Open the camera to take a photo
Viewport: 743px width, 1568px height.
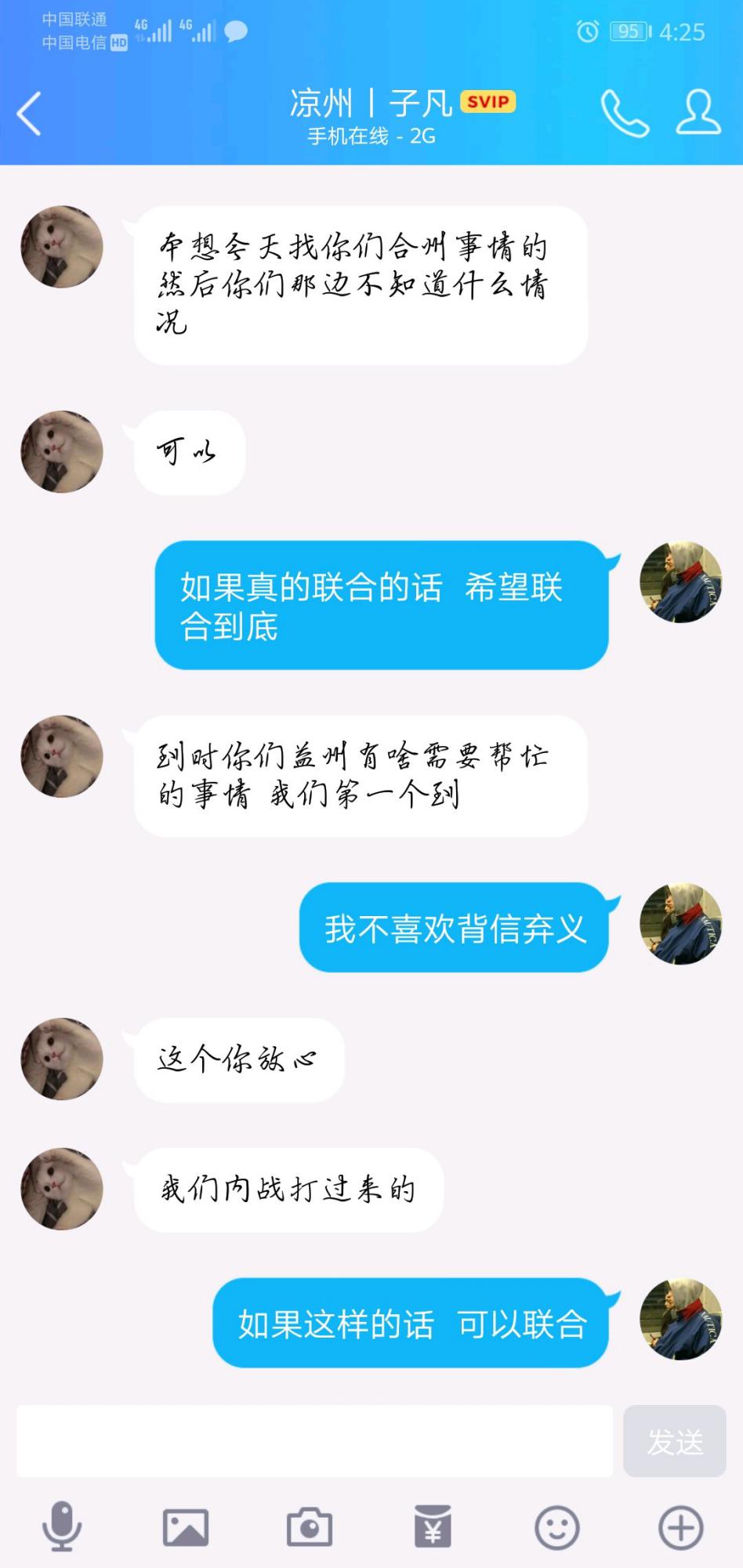[x=309, y=1526]
